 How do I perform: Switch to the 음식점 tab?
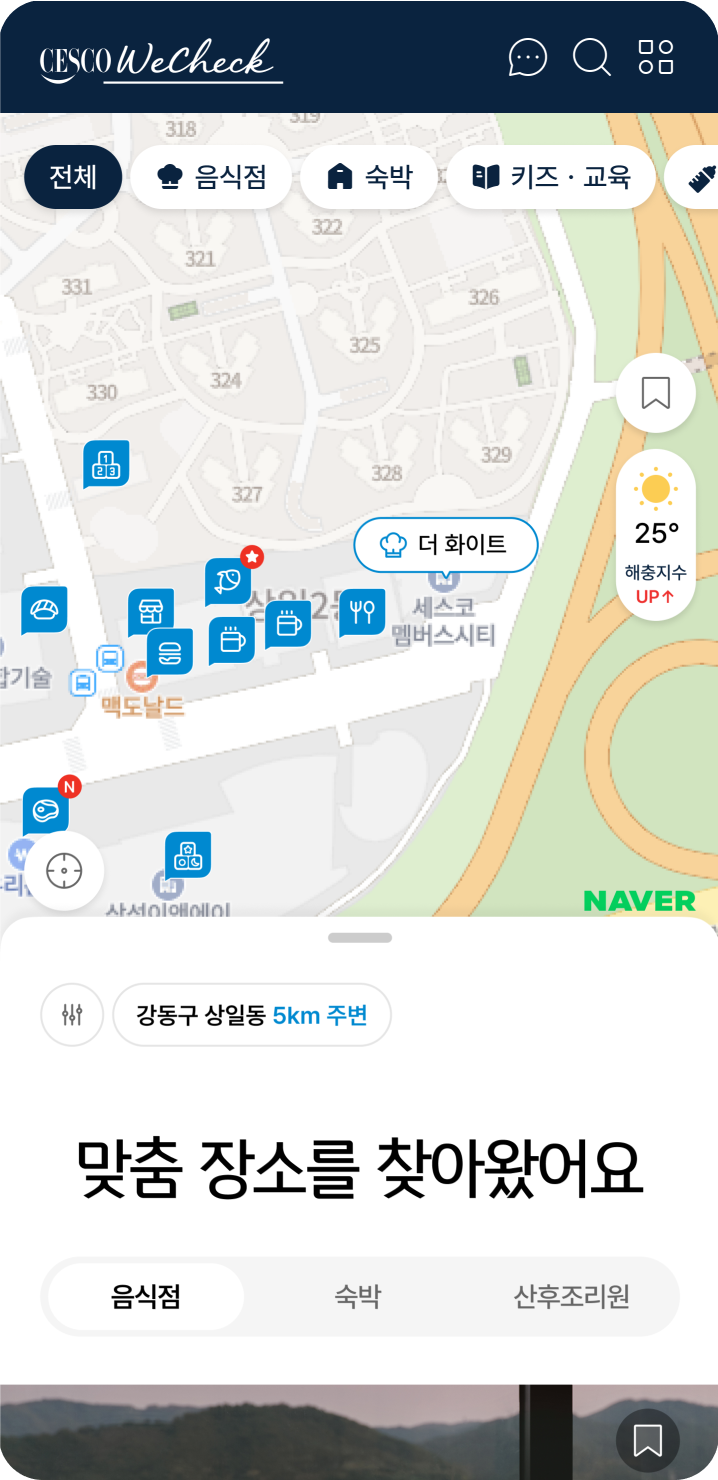[x=146, y=1297]
